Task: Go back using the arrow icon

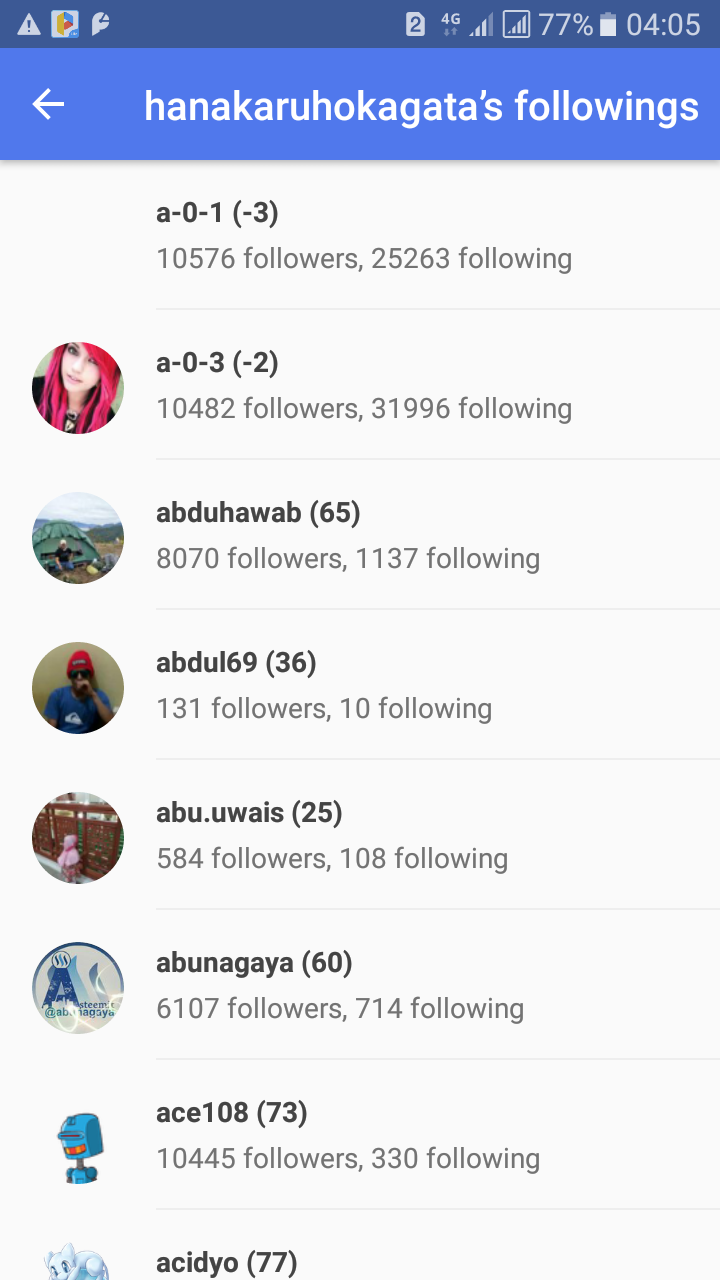Action: click(x=48, y=104)
